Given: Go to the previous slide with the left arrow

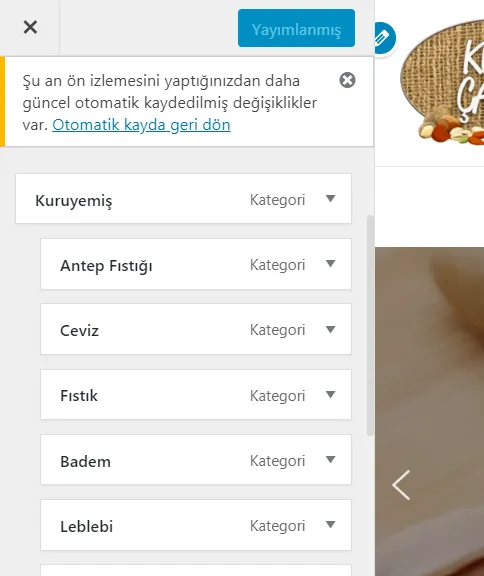Looking at the screenshot, I should click(401, 485).
